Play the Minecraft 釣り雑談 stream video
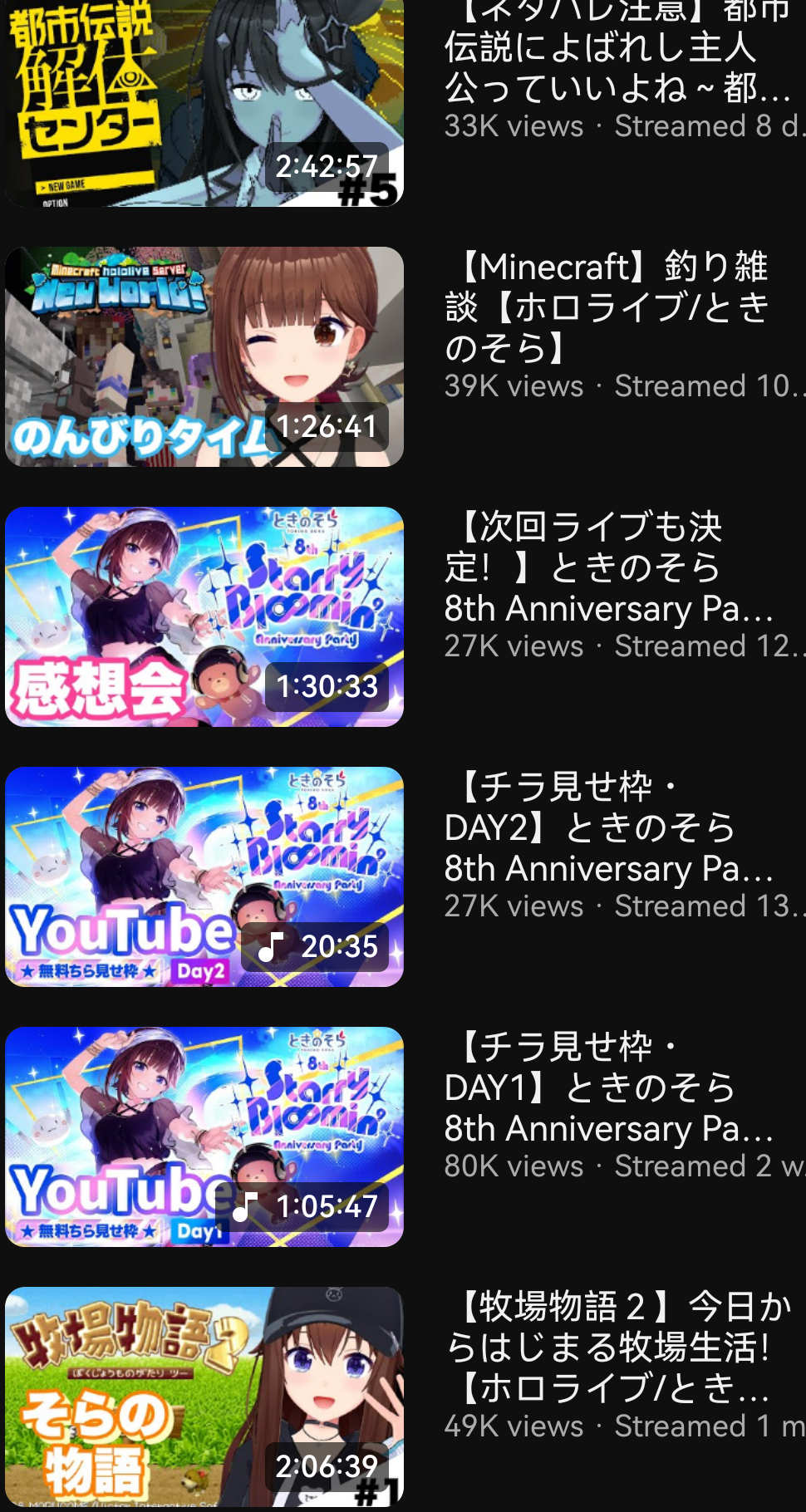 coord(204,356)
